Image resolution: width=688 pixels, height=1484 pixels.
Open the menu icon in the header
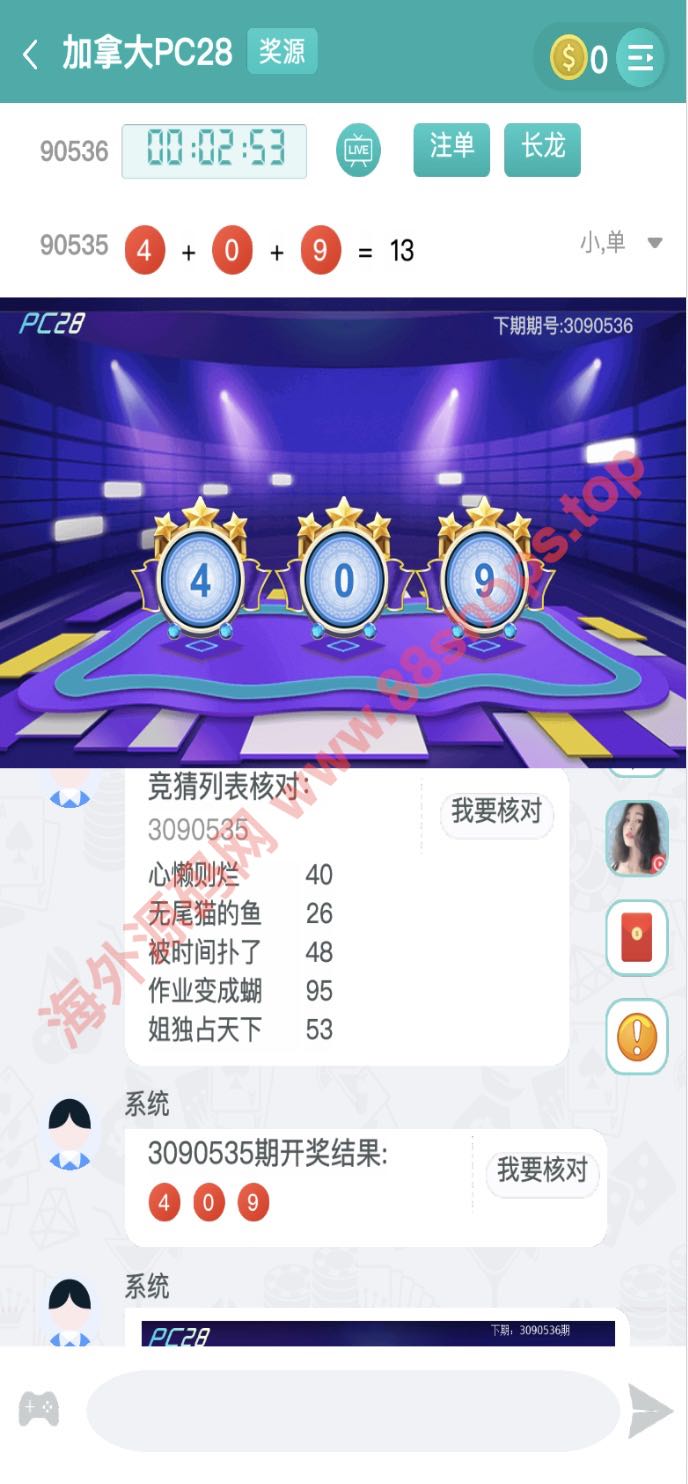click(640, 58)
